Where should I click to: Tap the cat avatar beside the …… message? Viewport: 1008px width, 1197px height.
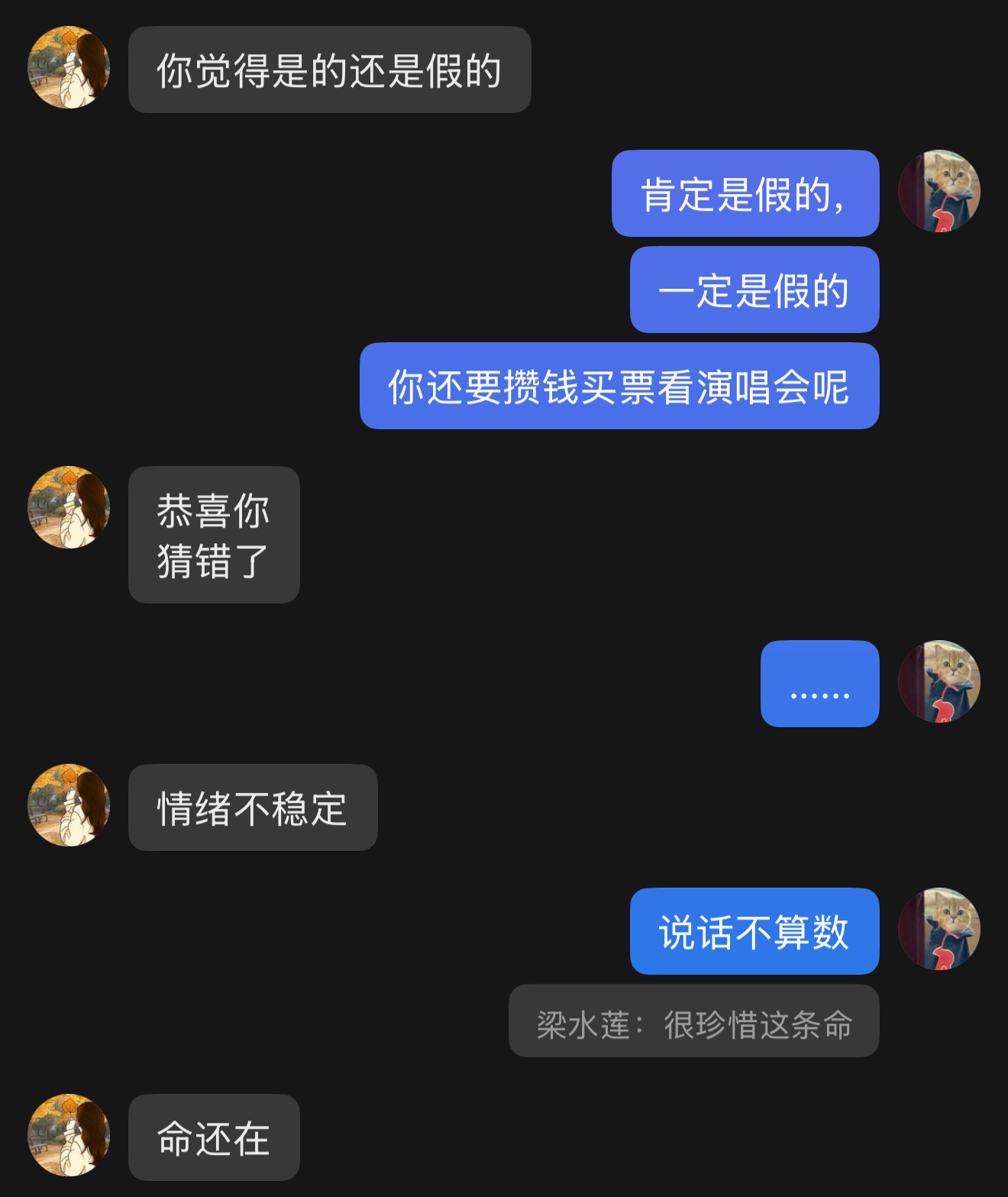click(939, 681)
